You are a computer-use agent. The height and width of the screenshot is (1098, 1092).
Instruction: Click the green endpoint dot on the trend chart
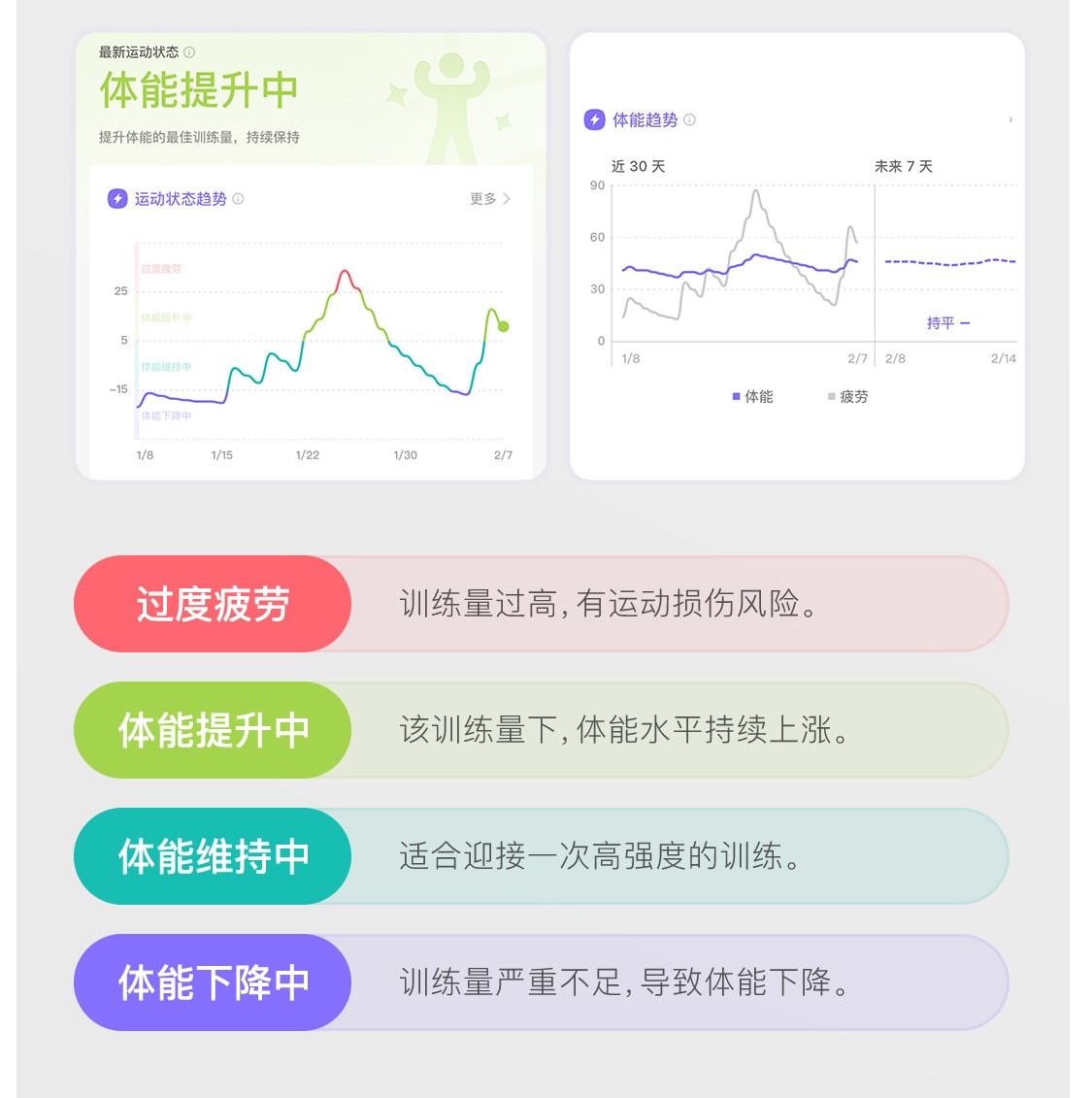click(503, 327)
